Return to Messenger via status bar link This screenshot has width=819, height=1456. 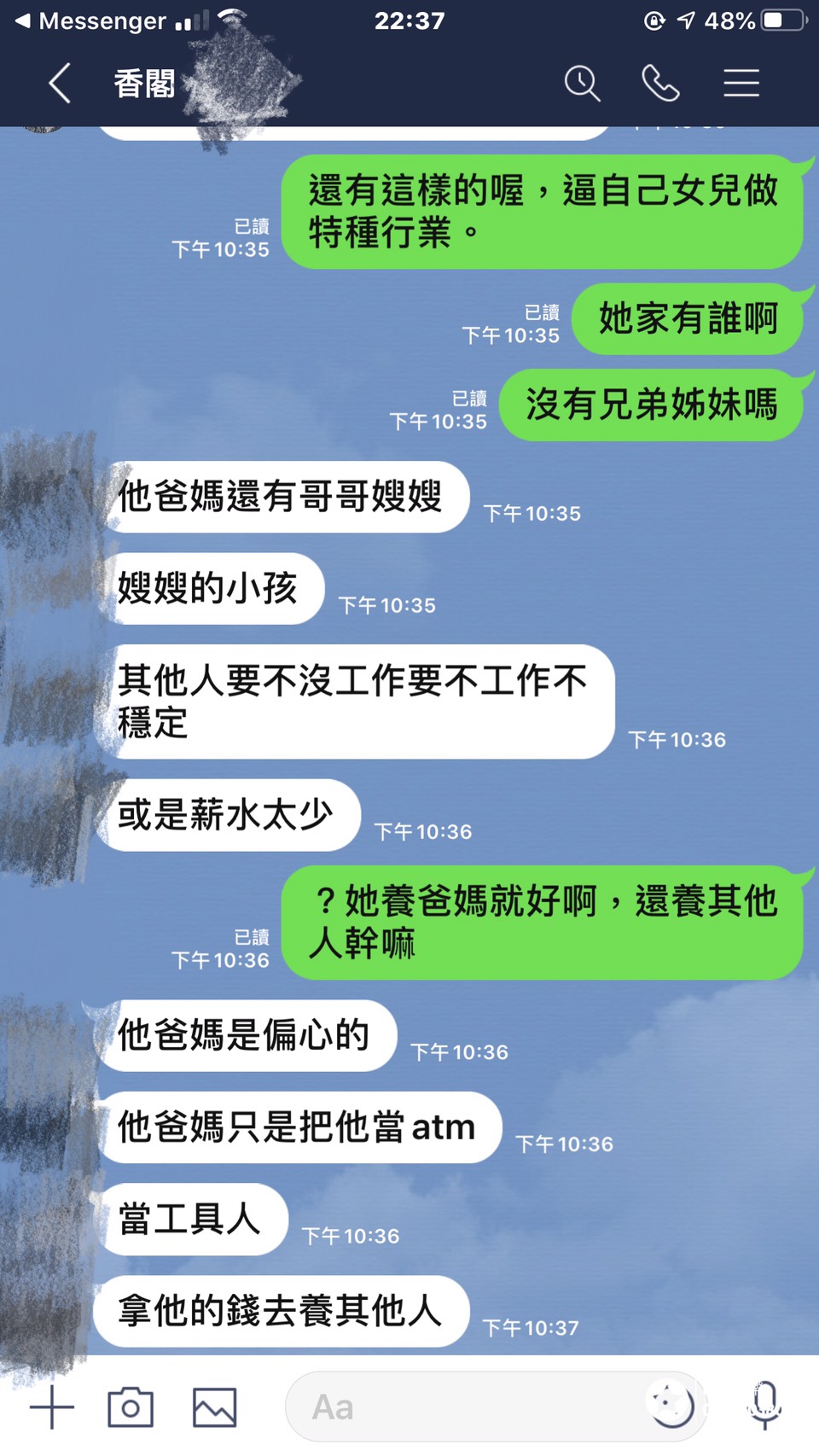(x=90, y=20)
